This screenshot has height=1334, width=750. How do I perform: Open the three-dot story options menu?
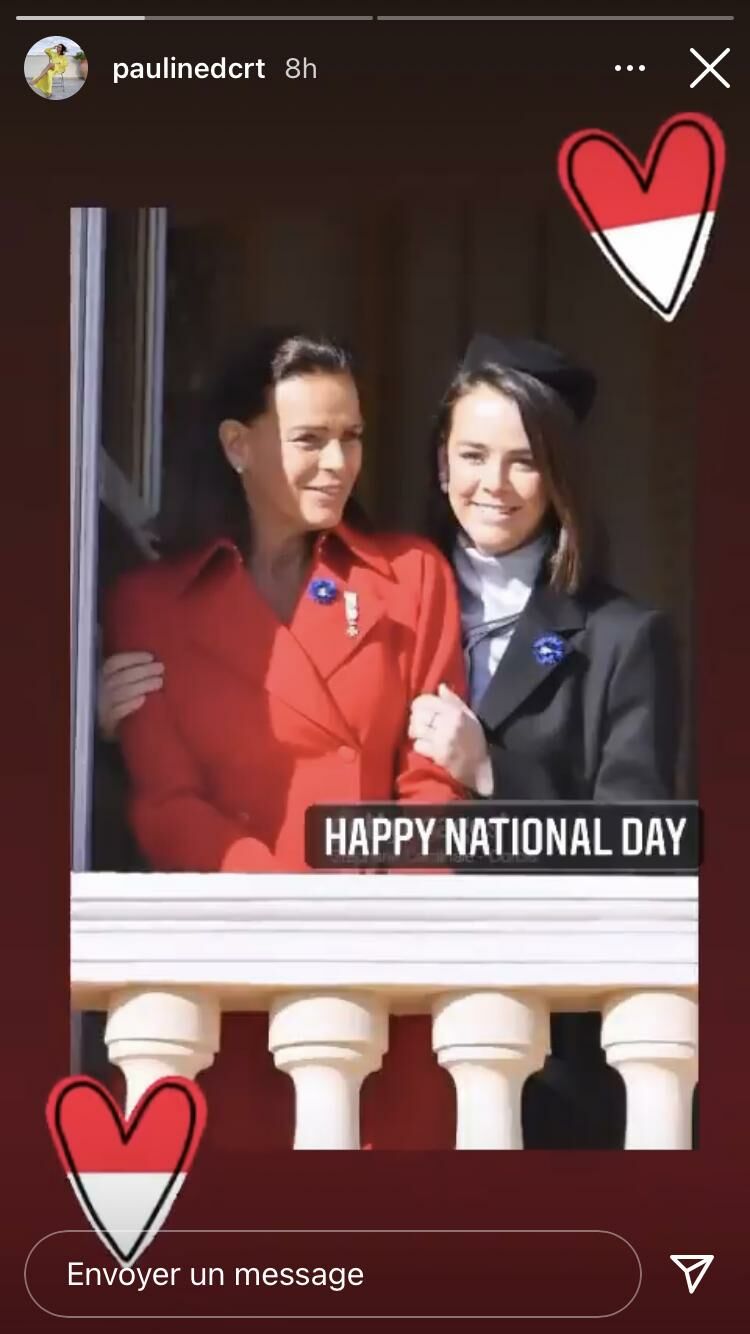click(x=630, y=68)
